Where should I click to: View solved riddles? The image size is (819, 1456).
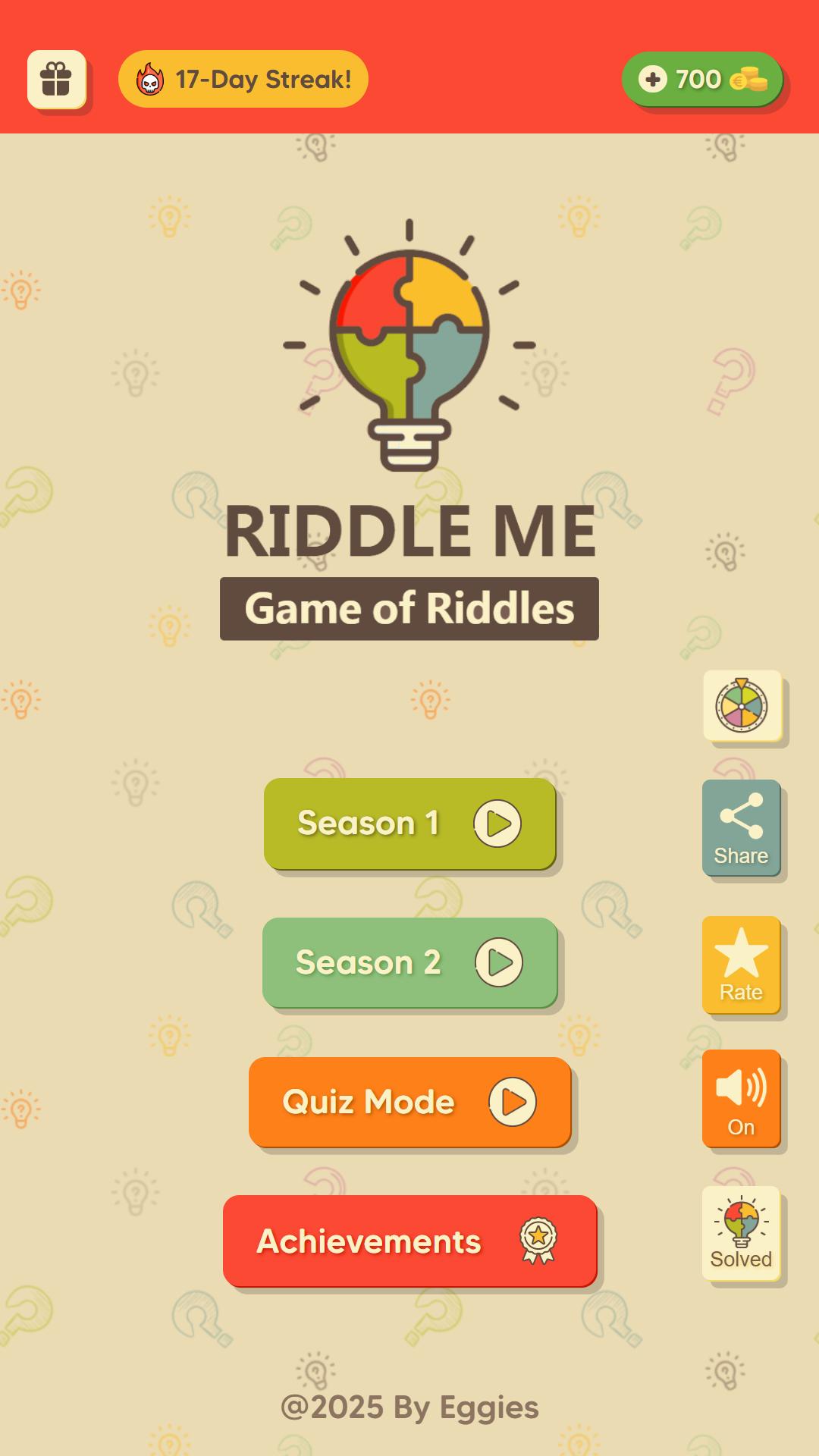click(741, 1233)
